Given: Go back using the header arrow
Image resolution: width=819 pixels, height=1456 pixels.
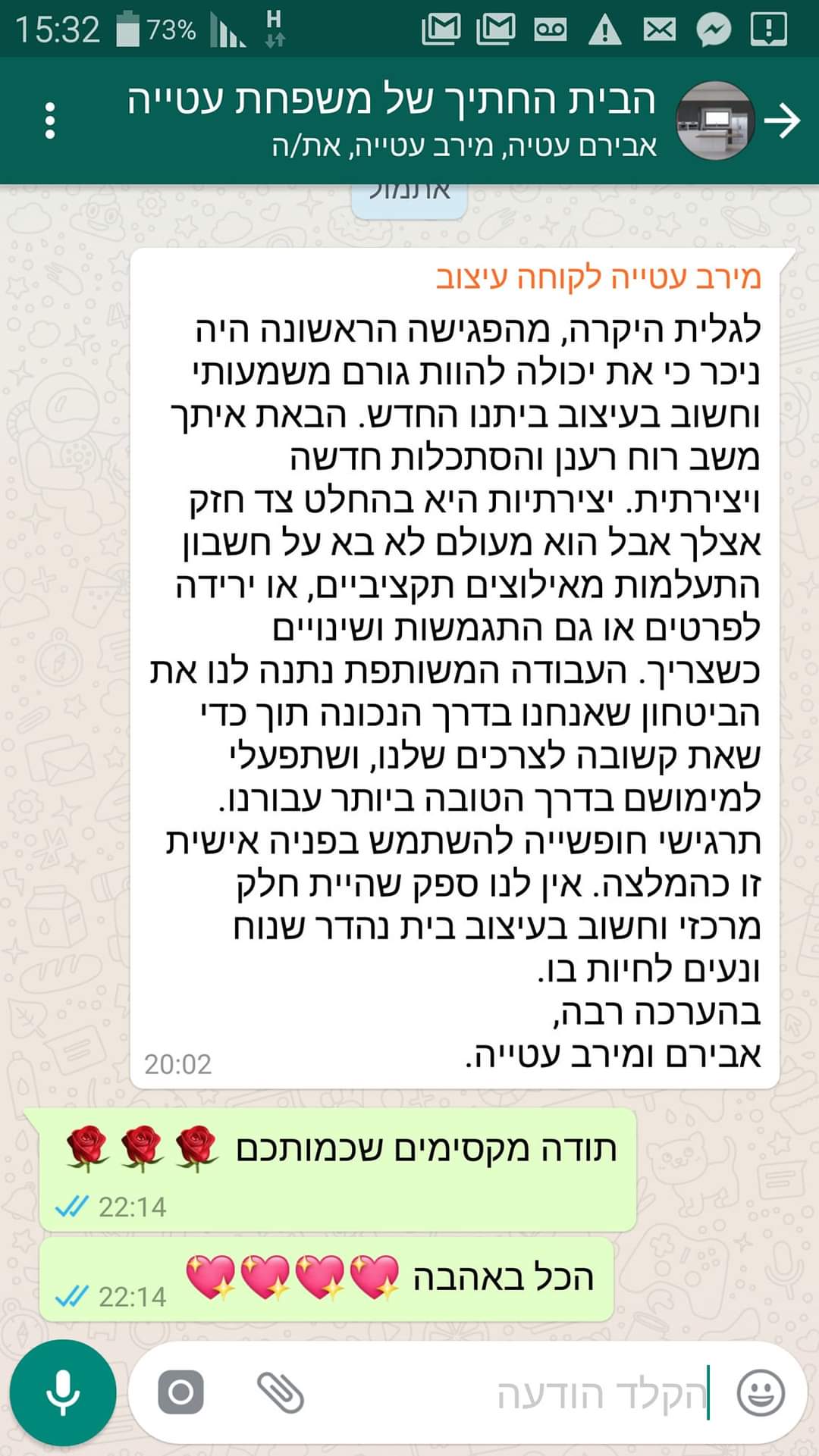Looking at the screenshot, I should click(783, 121).
